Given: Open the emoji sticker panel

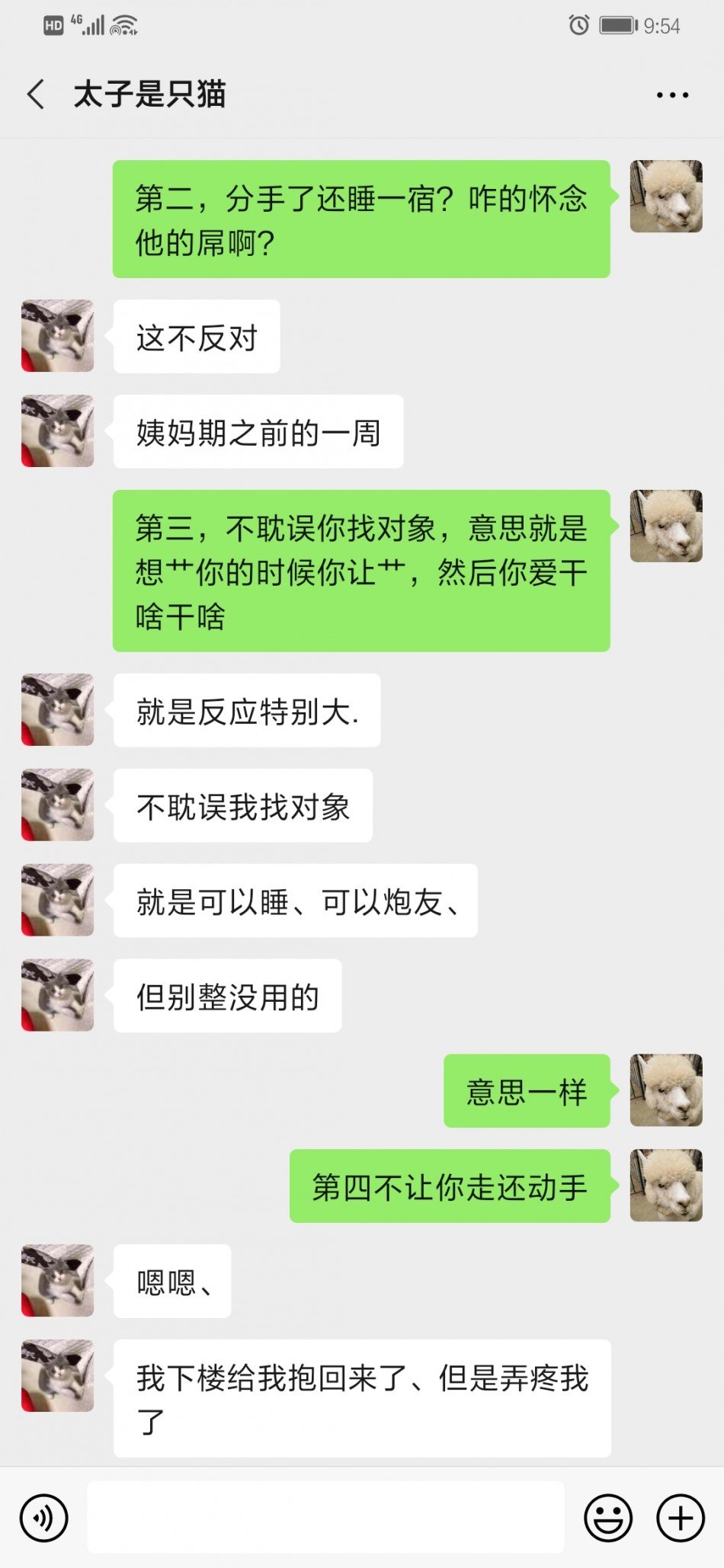Looking at the screenshot, I should click(x=607, y=1518).
